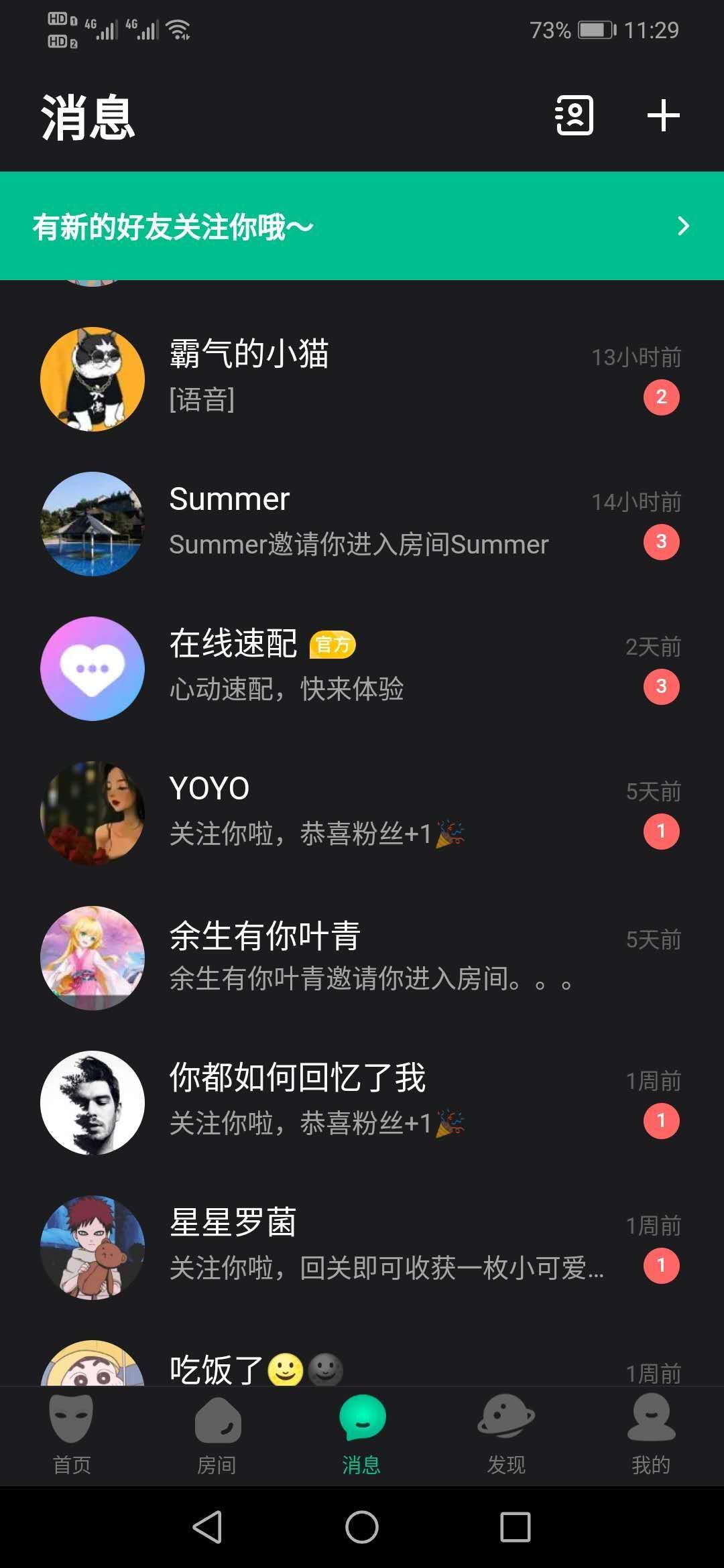View the chat with YOYO

[x=362, y=813]
